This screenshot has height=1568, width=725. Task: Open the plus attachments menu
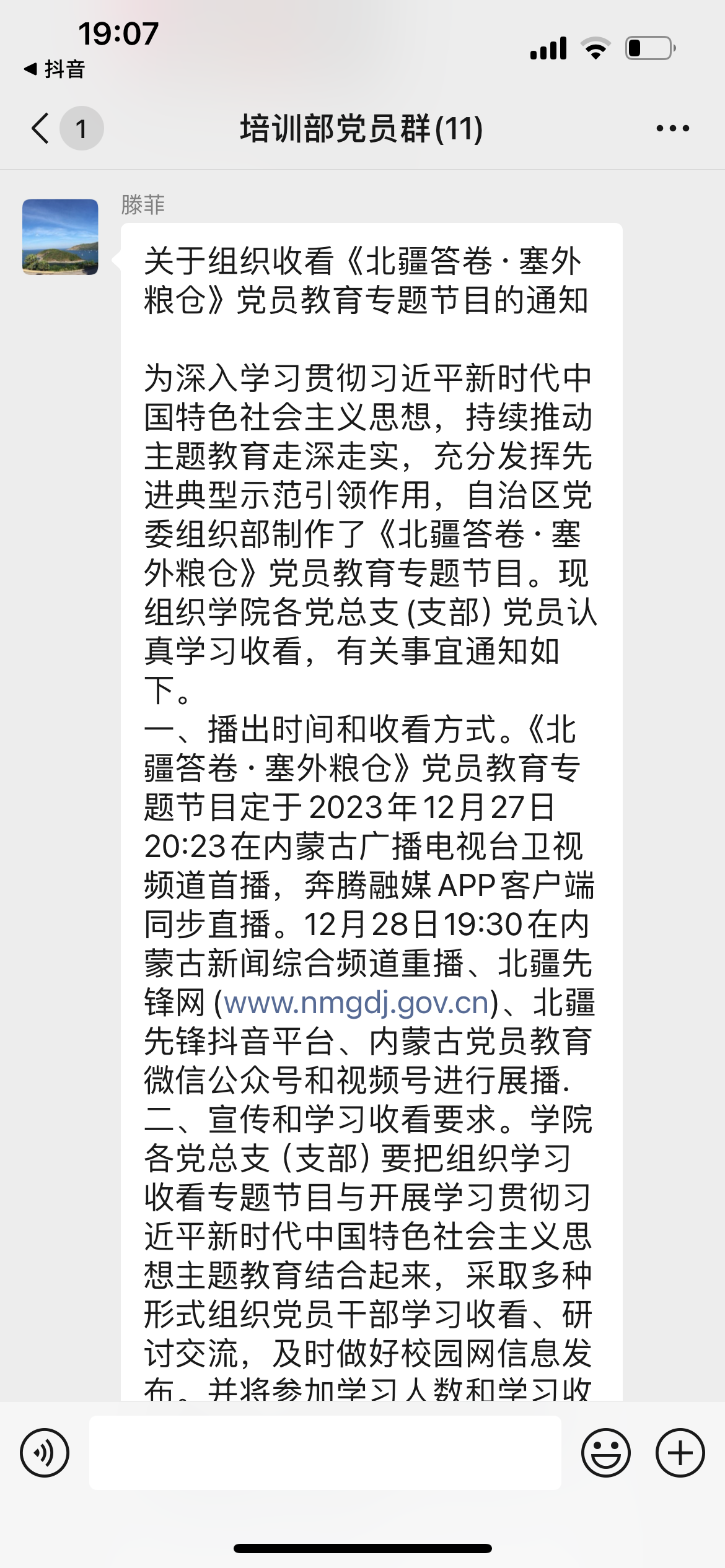(680, 1453)
